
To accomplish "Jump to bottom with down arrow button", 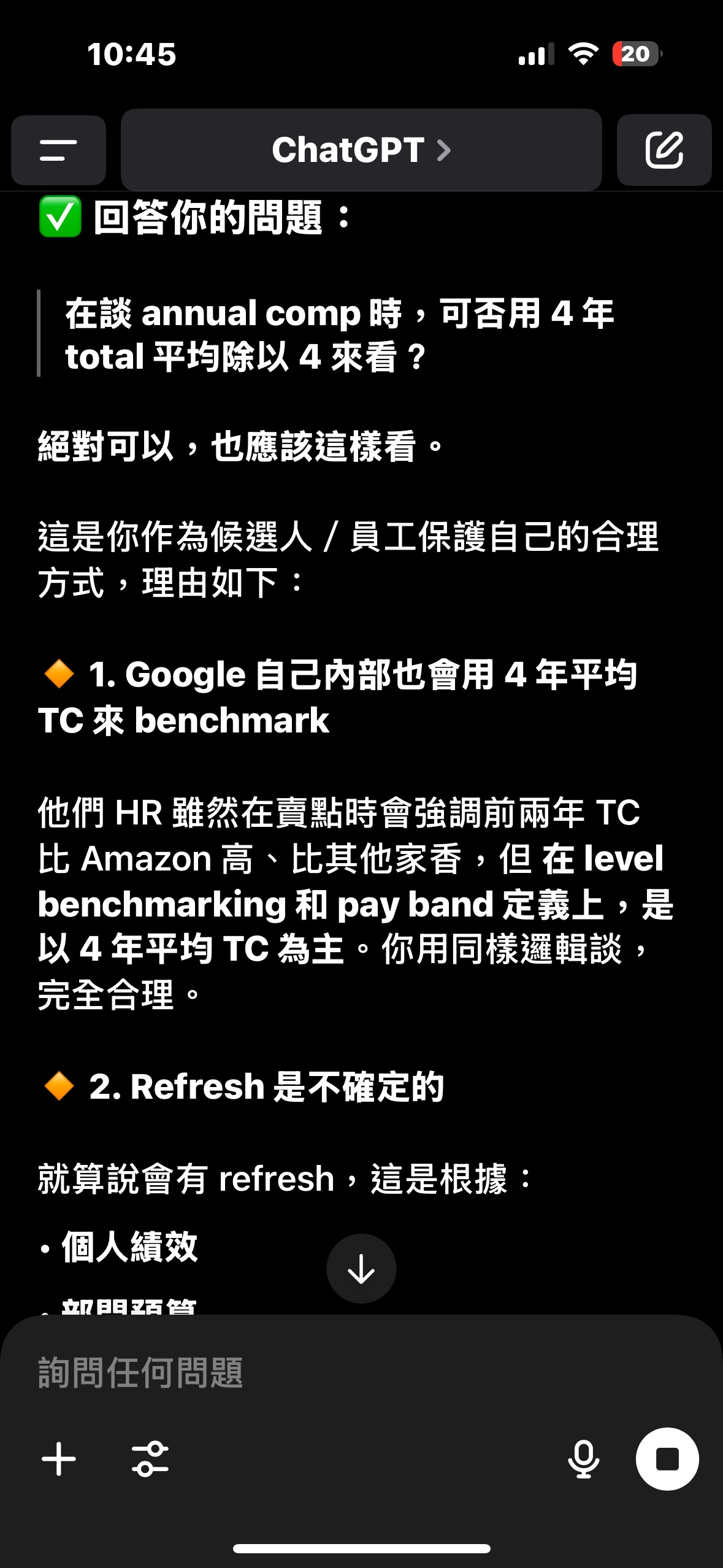I will click(x=361, y=1269).
